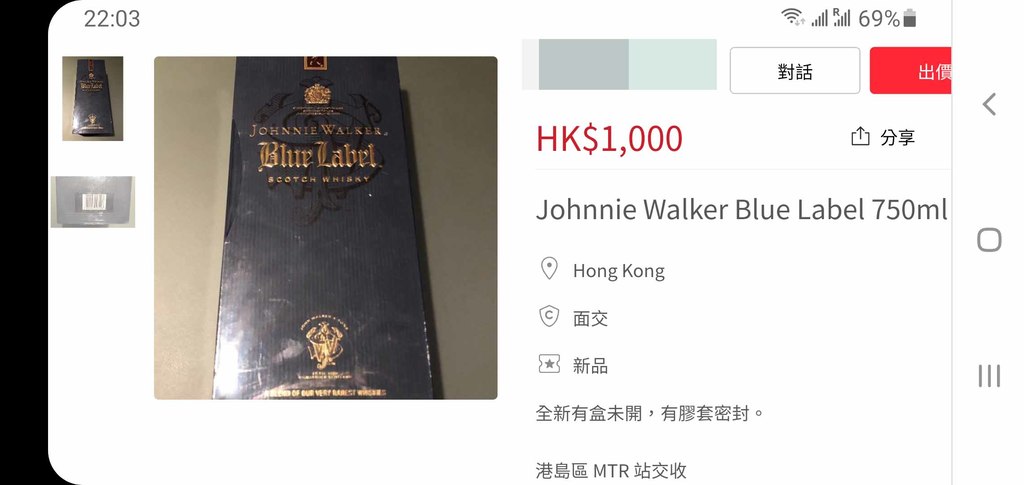This screenshot has width=1024, height=485.
Task: Select the first blue box thumbnail
Action: coord(93,98)
